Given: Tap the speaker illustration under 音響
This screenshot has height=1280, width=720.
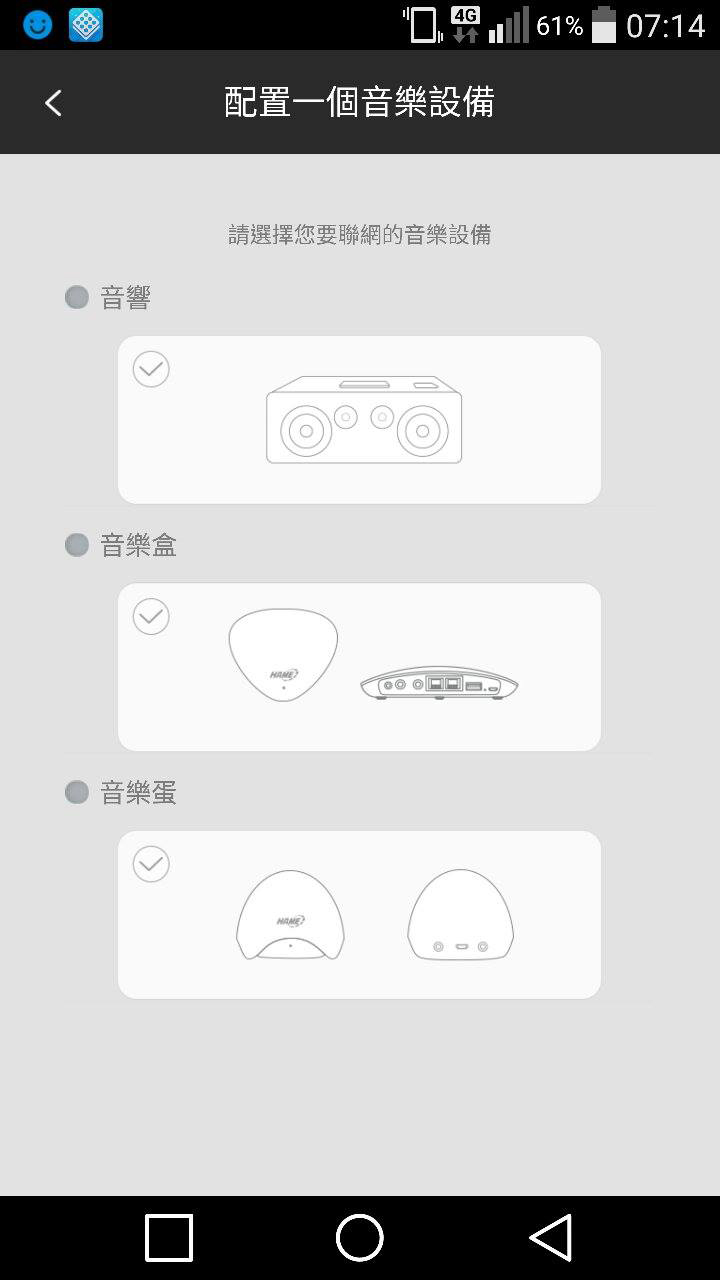Looking at the screenshot, I should (364, 419).
